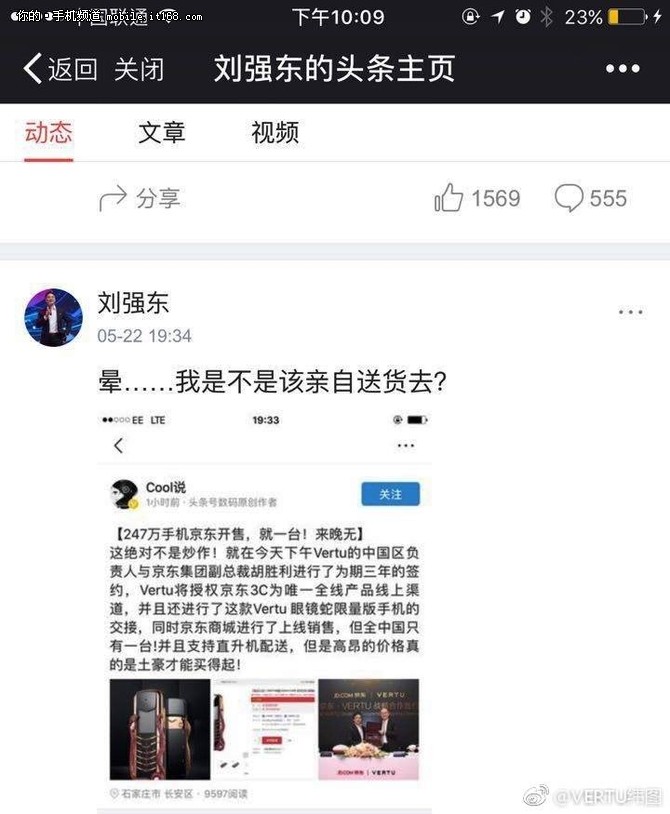This screenshot has width=670, height=814.
Task: Tap 关闭 to close the page
Action: pyautogui.click(x=138, y=69)
